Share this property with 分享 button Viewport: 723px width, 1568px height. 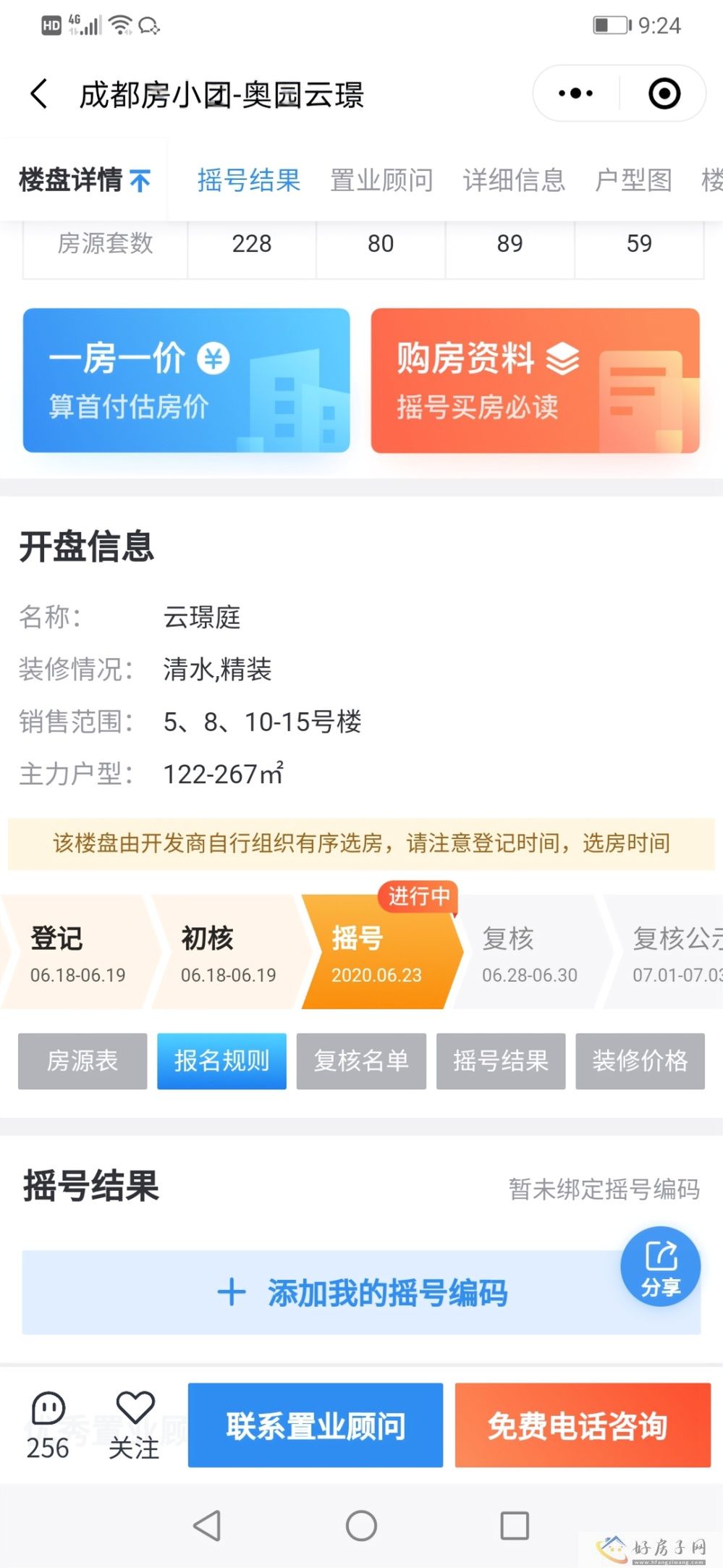click(660, 1266)
